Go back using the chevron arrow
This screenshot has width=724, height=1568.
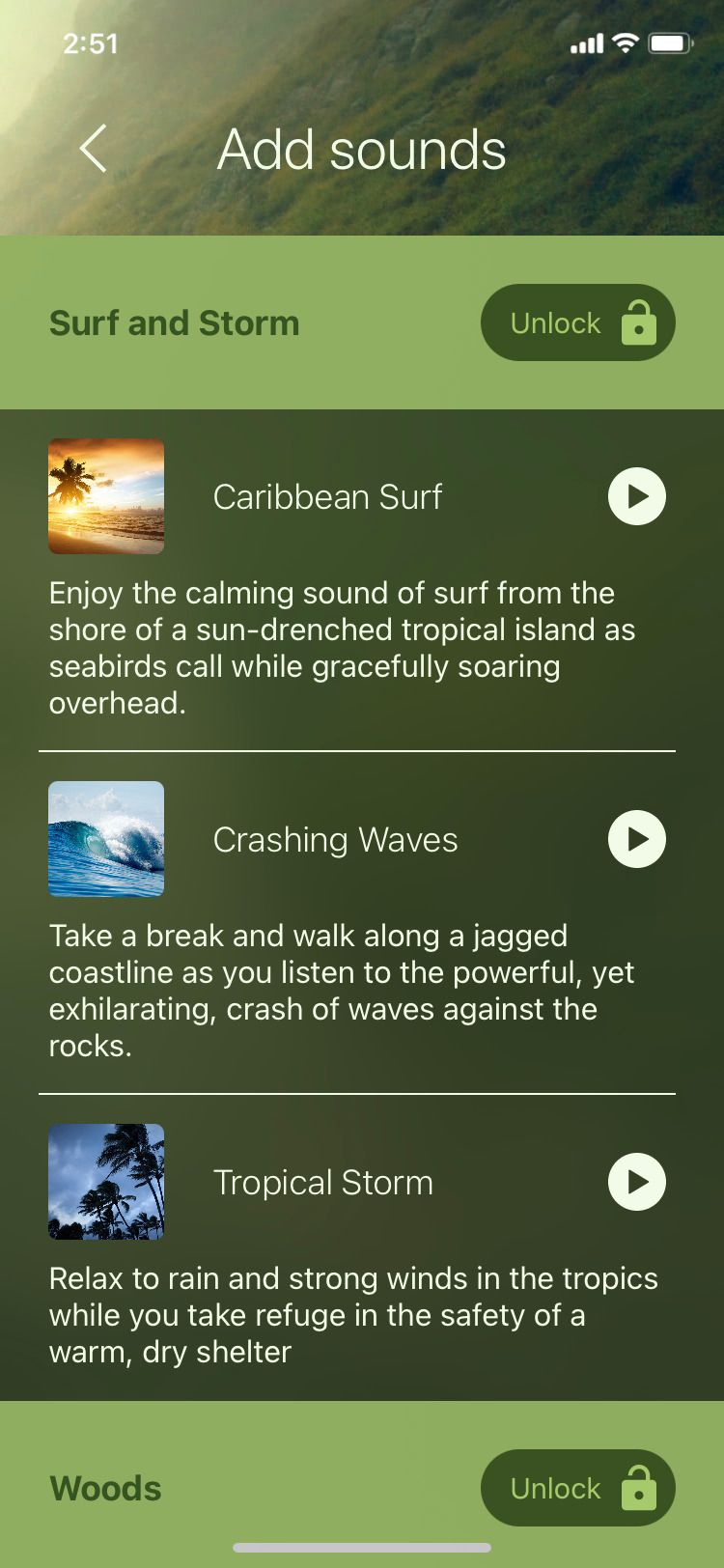click(92, 150)
